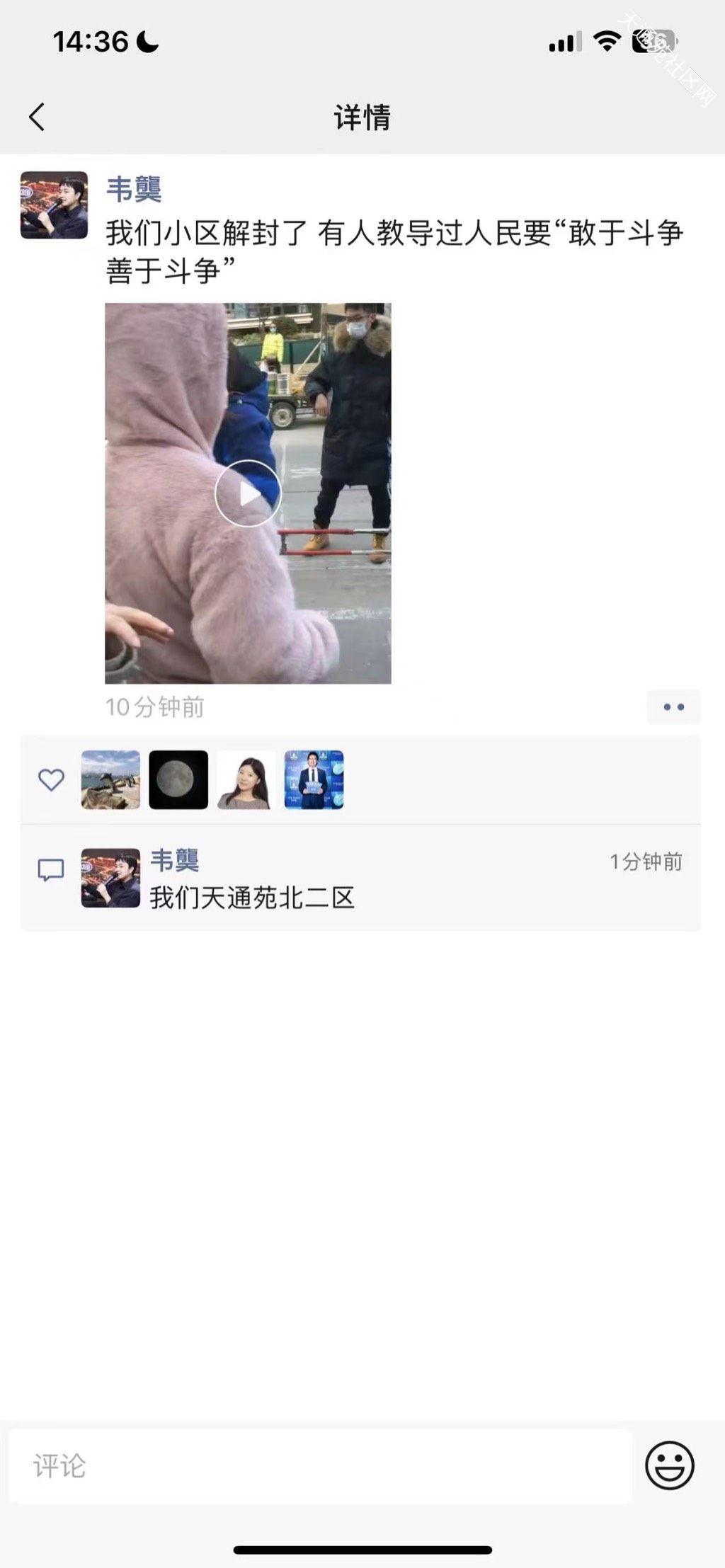The height and width of the screenshot is (1568, 725).
Task: Open the moon-avatar liker's profile
Action: (178, 779)
